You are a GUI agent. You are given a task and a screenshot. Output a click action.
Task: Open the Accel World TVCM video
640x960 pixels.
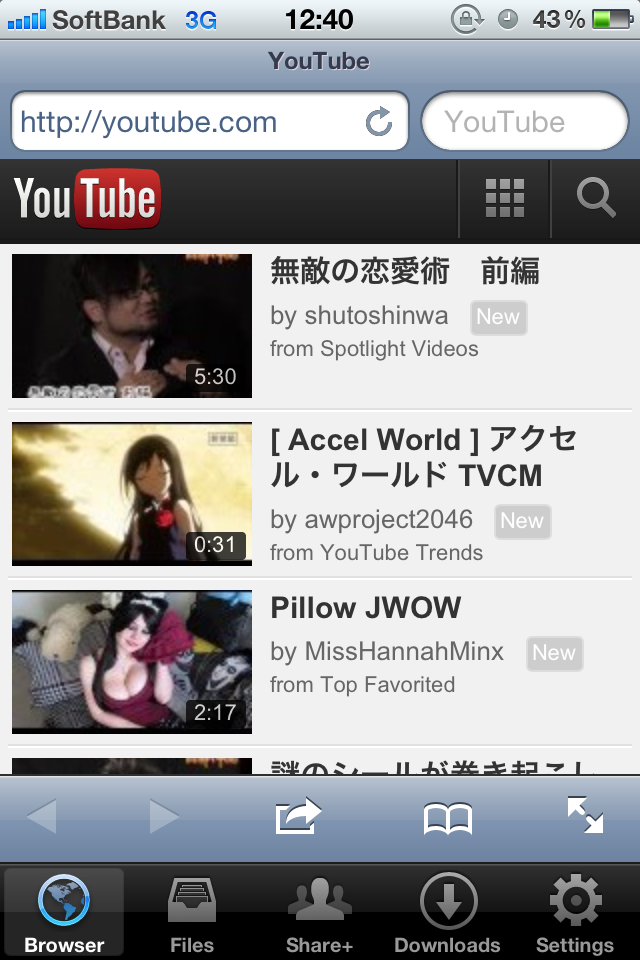pos(132,493)
